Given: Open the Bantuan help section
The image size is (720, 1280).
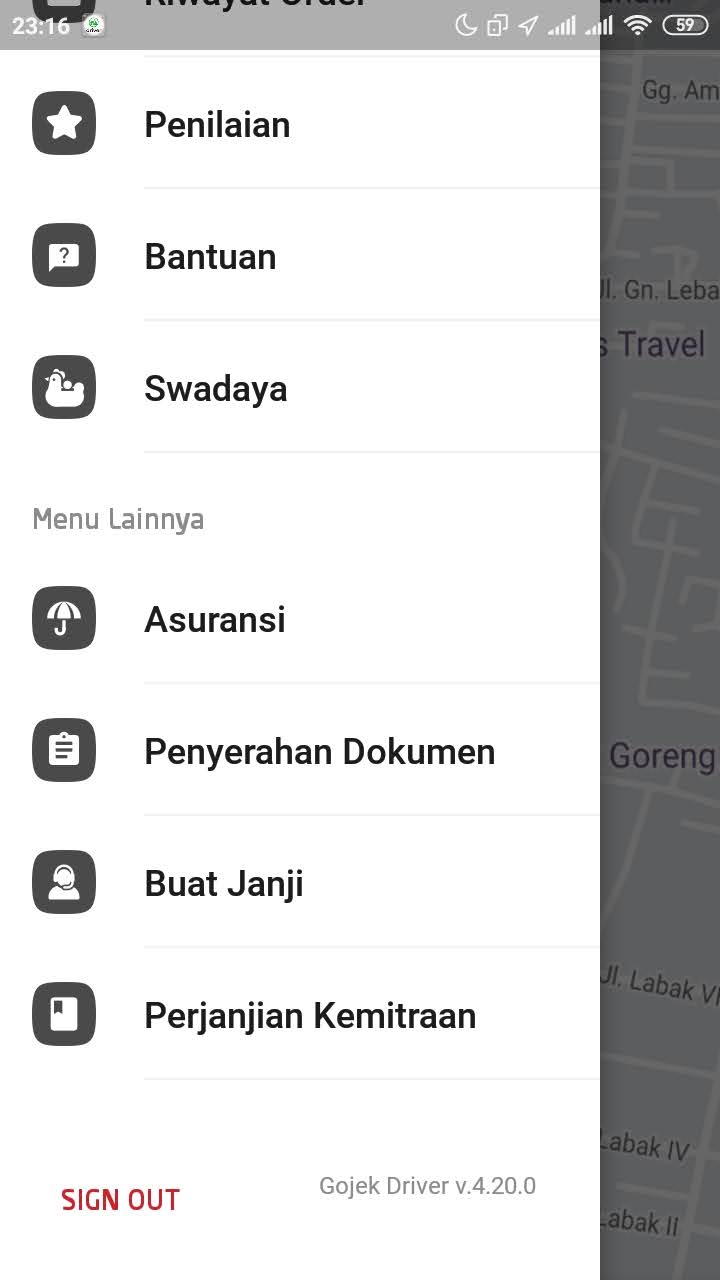Looking at the screenshot, I should (x=210, y=255).
